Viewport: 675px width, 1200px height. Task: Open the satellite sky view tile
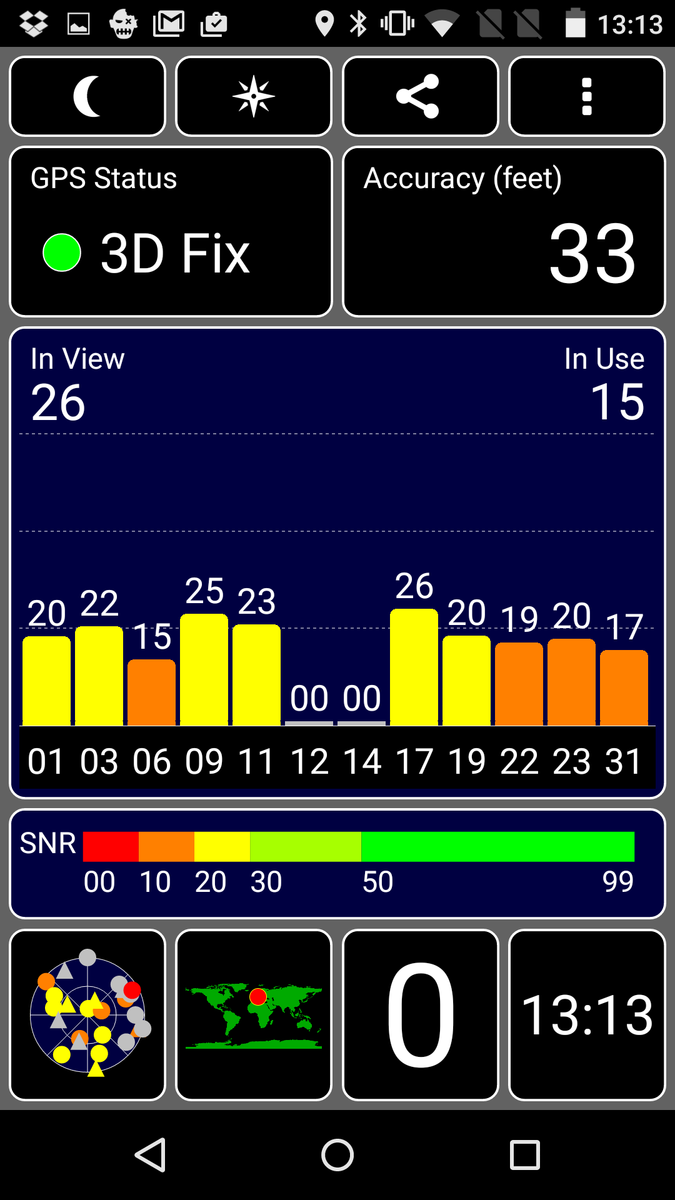point(88,1015)
